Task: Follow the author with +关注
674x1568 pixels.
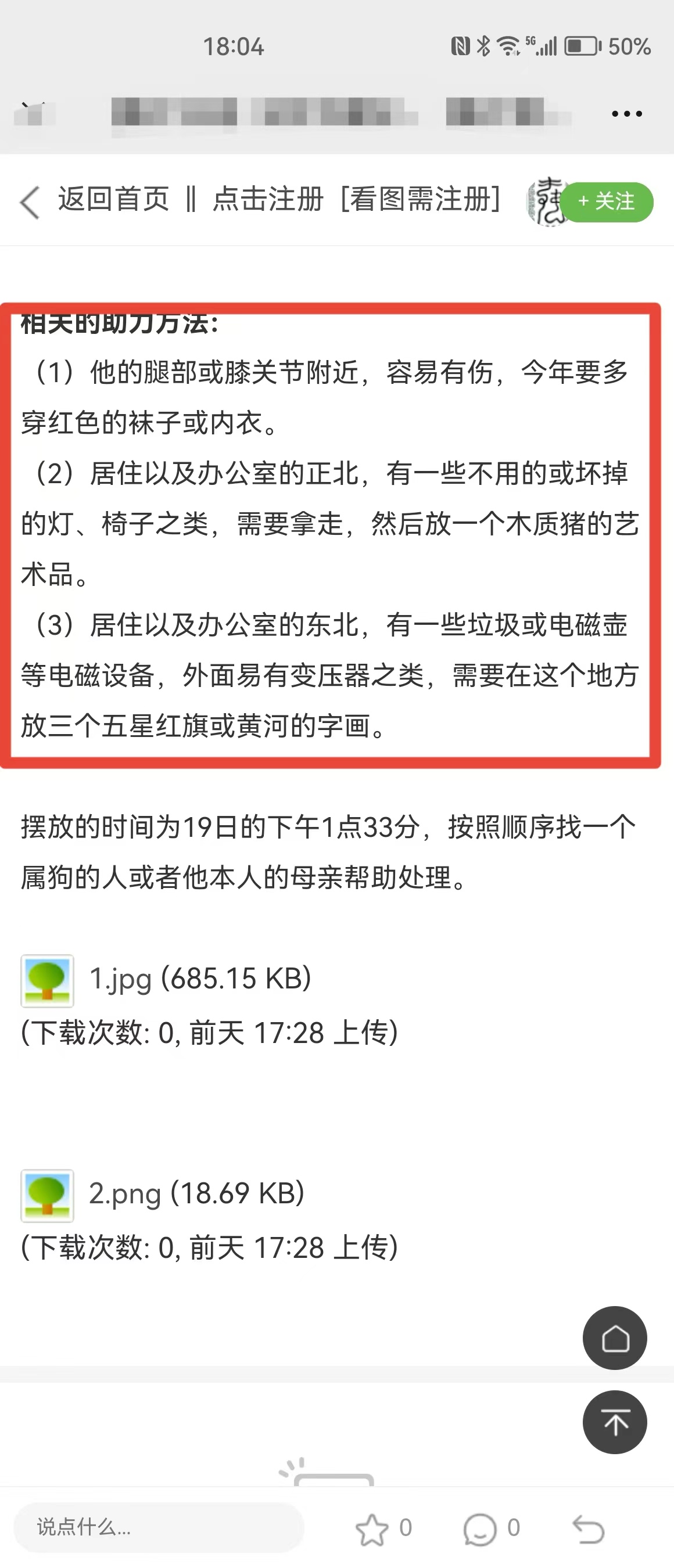Action: click(x=606, y=202)
